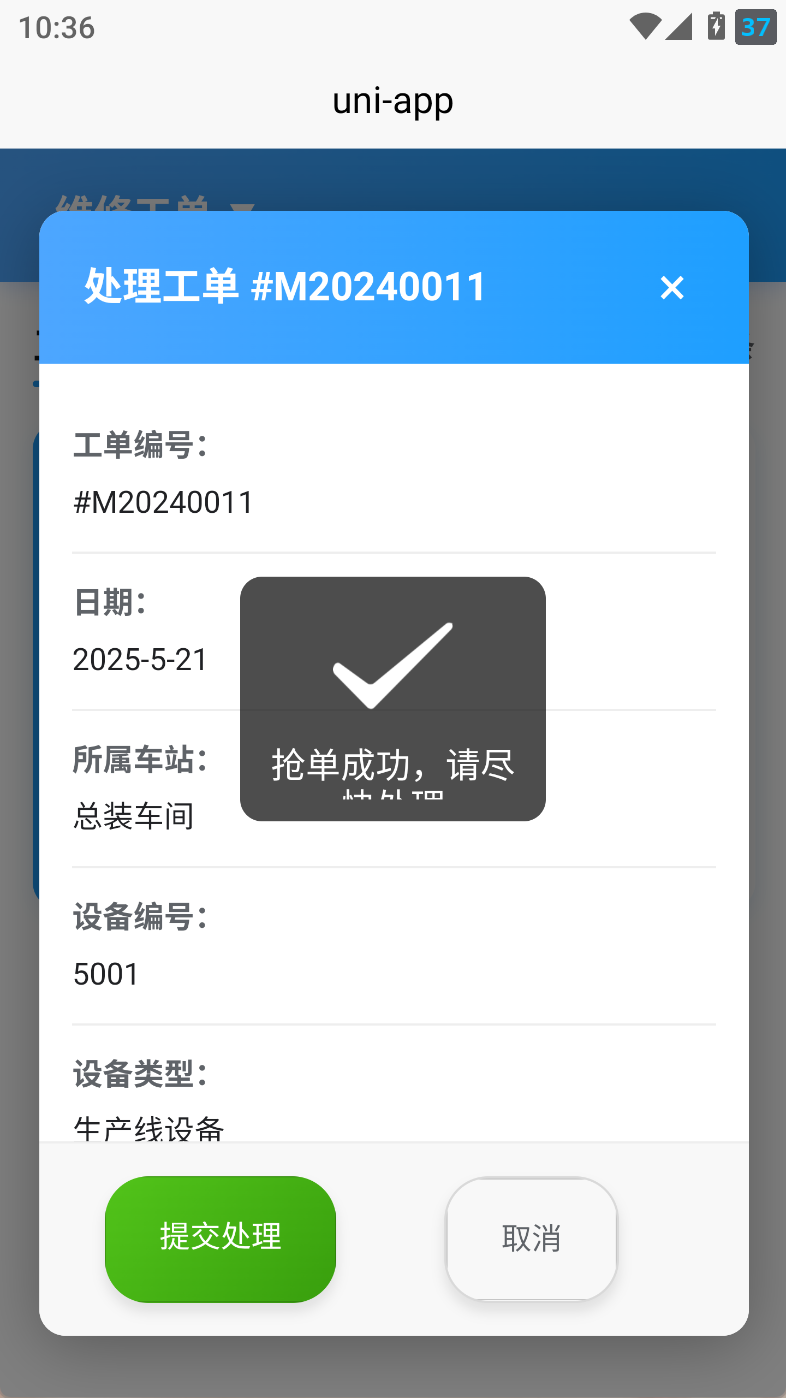Tap the green 提交处理 button
Screen dimensions: 786x1398
tap(220, 1238)
